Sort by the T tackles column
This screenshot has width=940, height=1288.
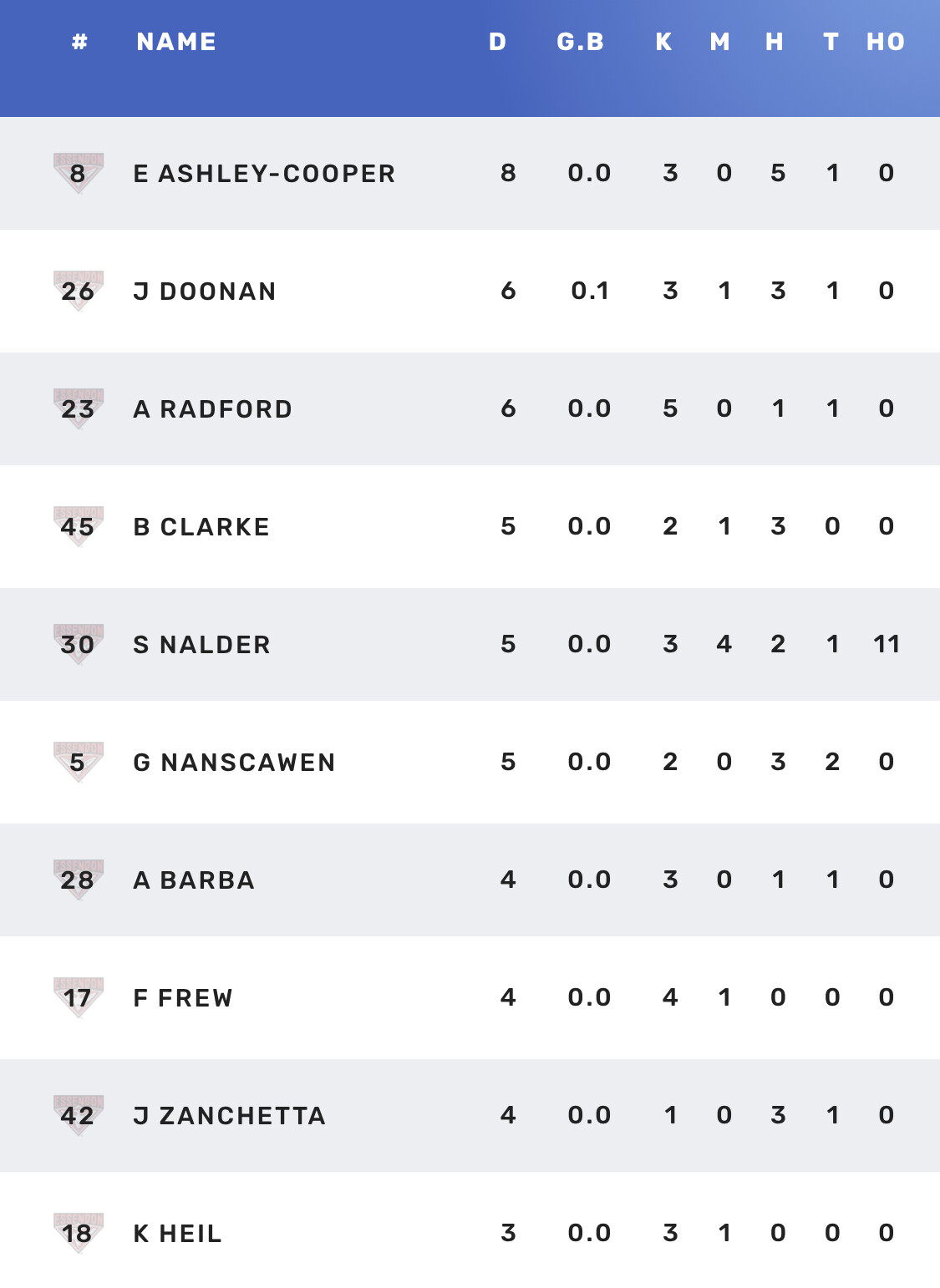[x=831, y=42]
